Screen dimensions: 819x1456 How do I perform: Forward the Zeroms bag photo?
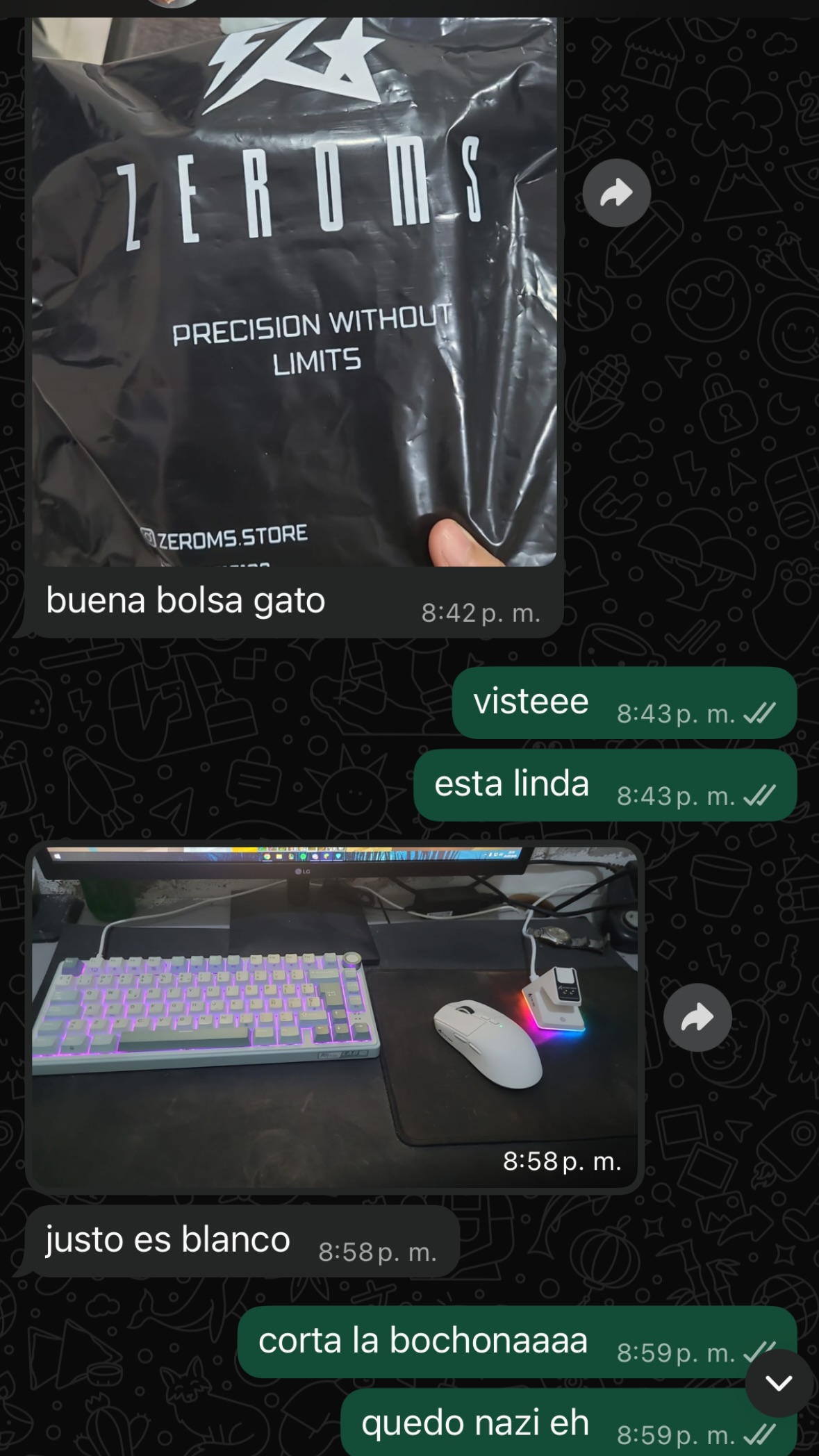[616, 193]
